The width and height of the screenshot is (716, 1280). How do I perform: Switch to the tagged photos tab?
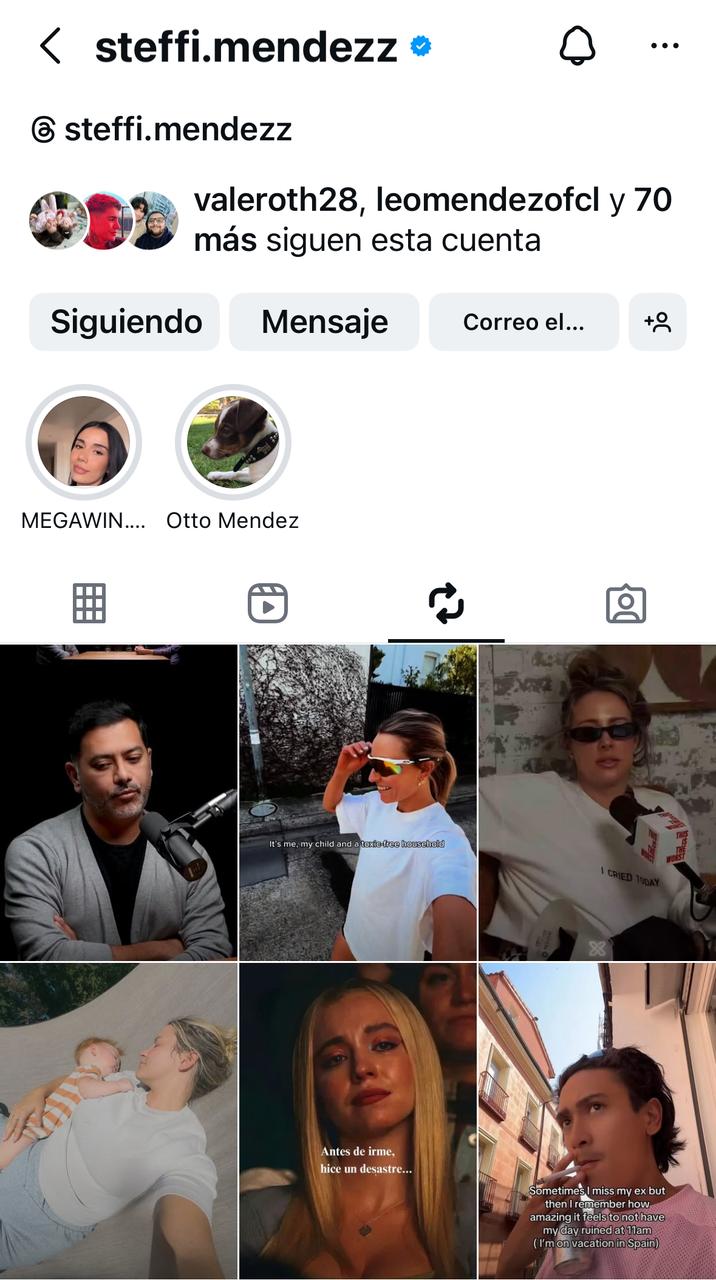pyautogui.click(x=626, y=604)
